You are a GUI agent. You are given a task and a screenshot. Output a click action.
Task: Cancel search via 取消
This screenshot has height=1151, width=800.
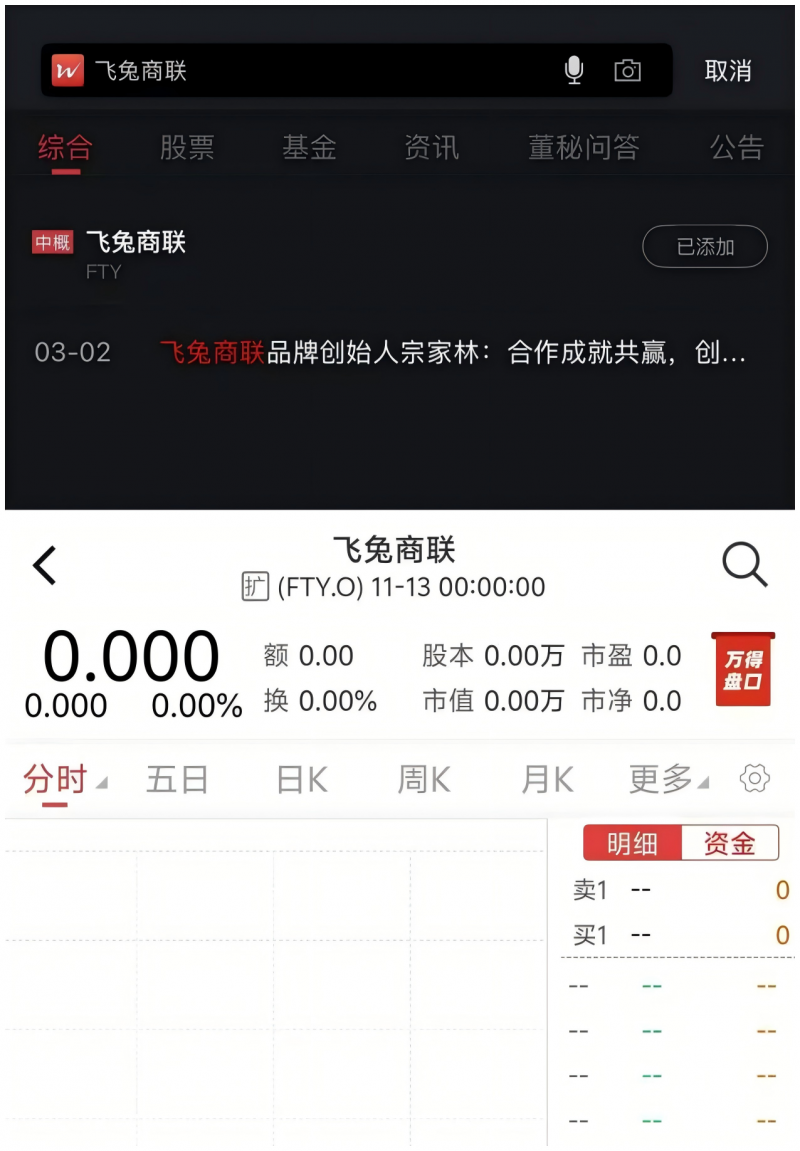click(x=728, y=71)
